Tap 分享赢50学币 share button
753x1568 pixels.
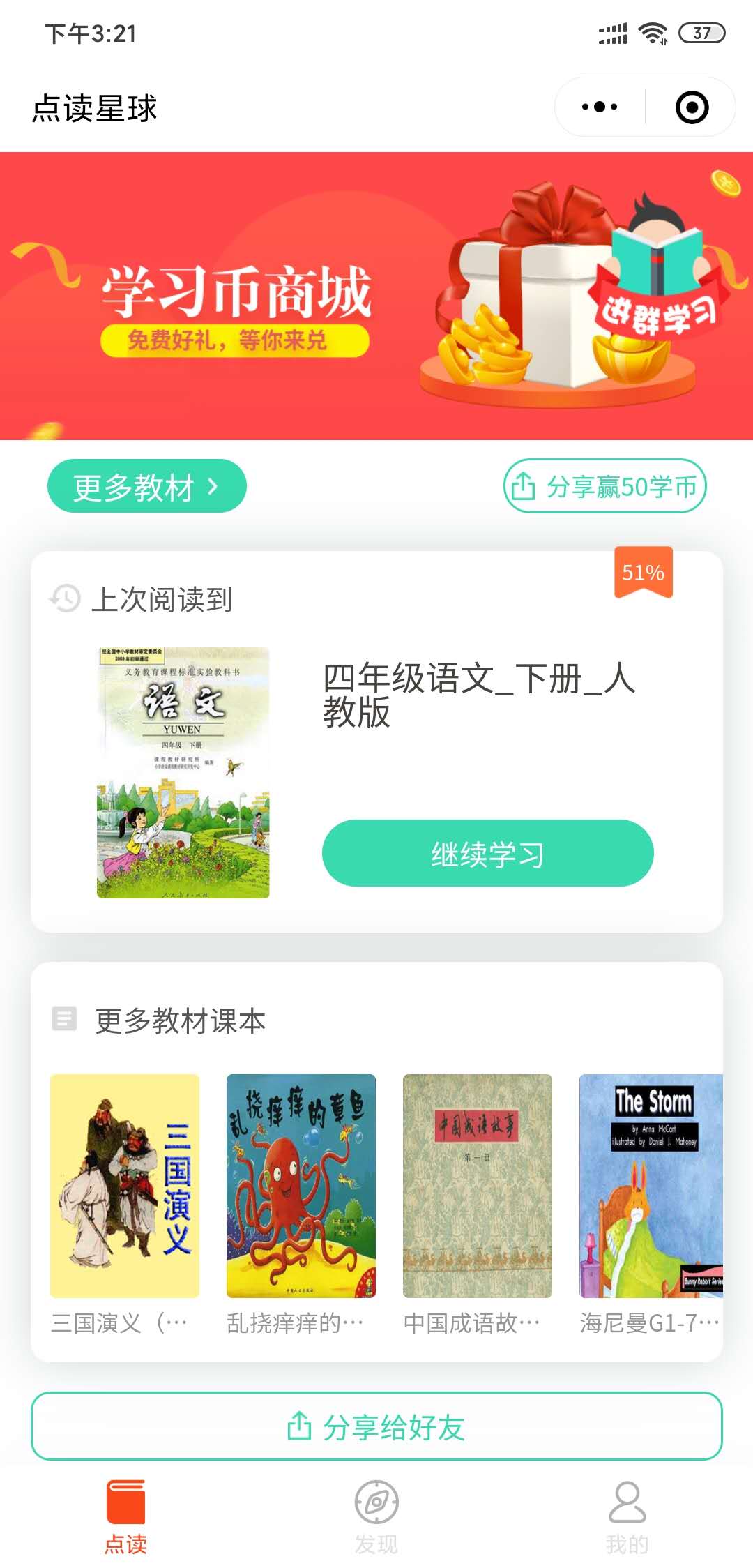click(604, 486)
